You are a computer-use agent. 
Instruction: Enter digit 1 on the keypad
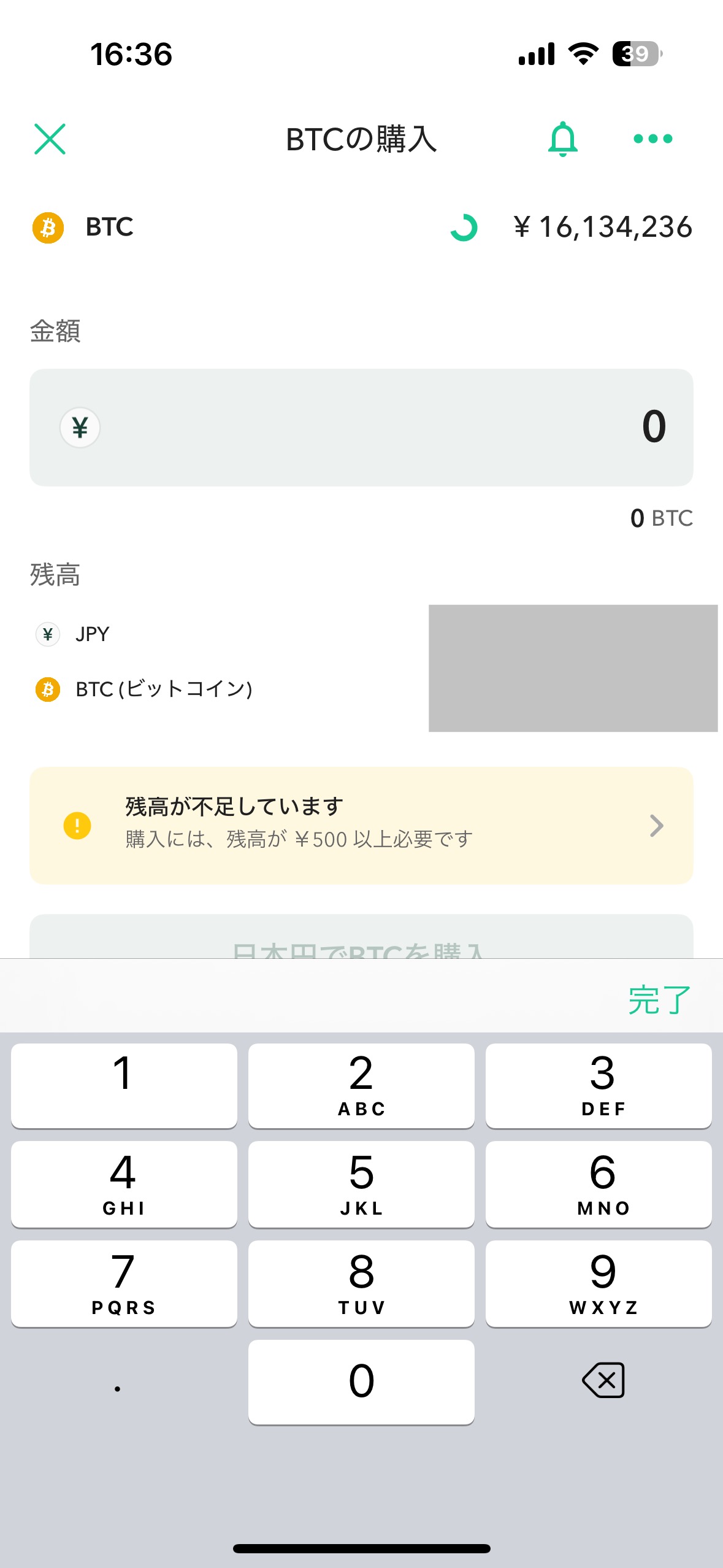124,1085
